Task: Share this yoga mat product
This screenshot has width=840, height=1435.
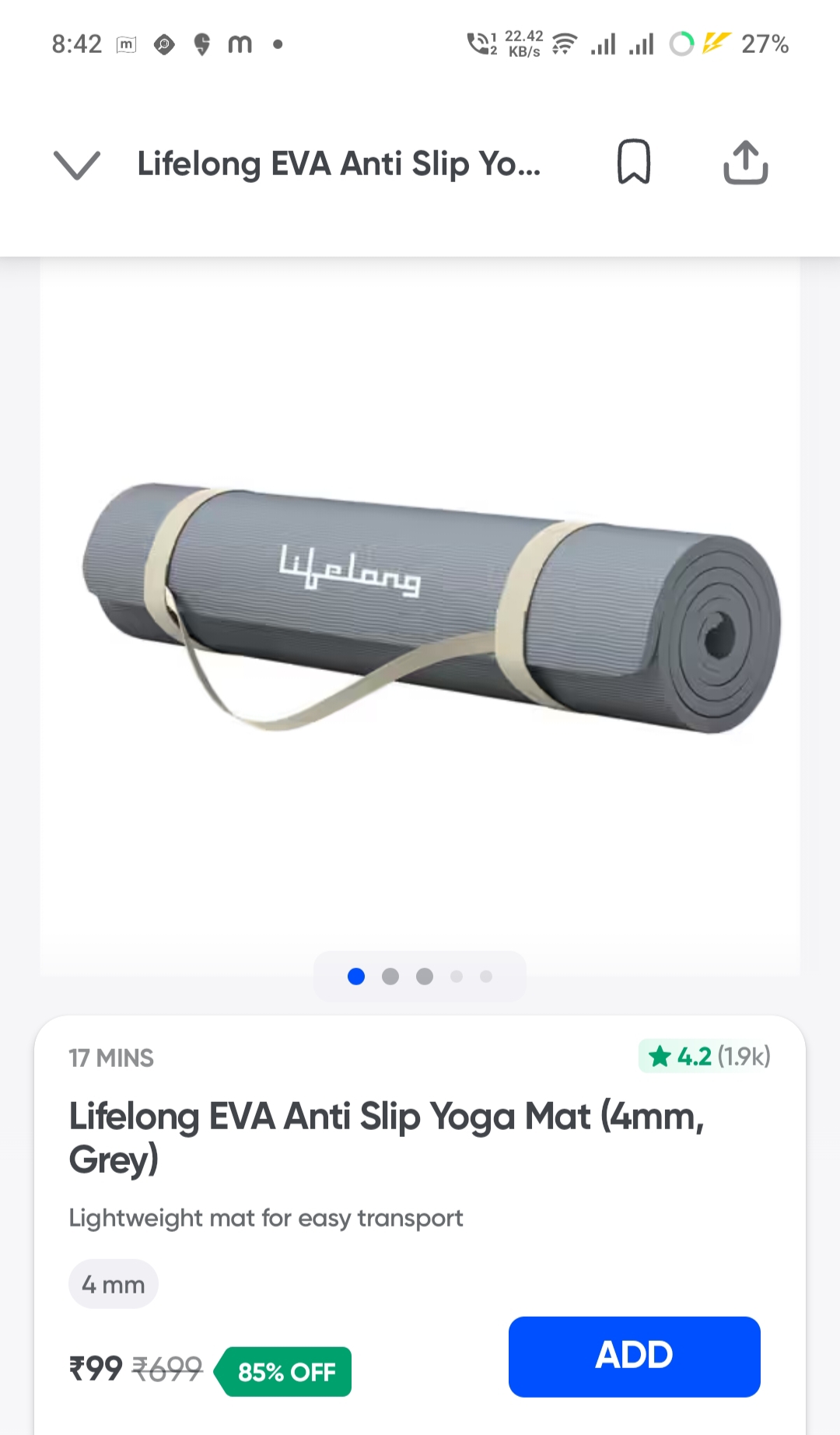Action: (x=745, y=162)
